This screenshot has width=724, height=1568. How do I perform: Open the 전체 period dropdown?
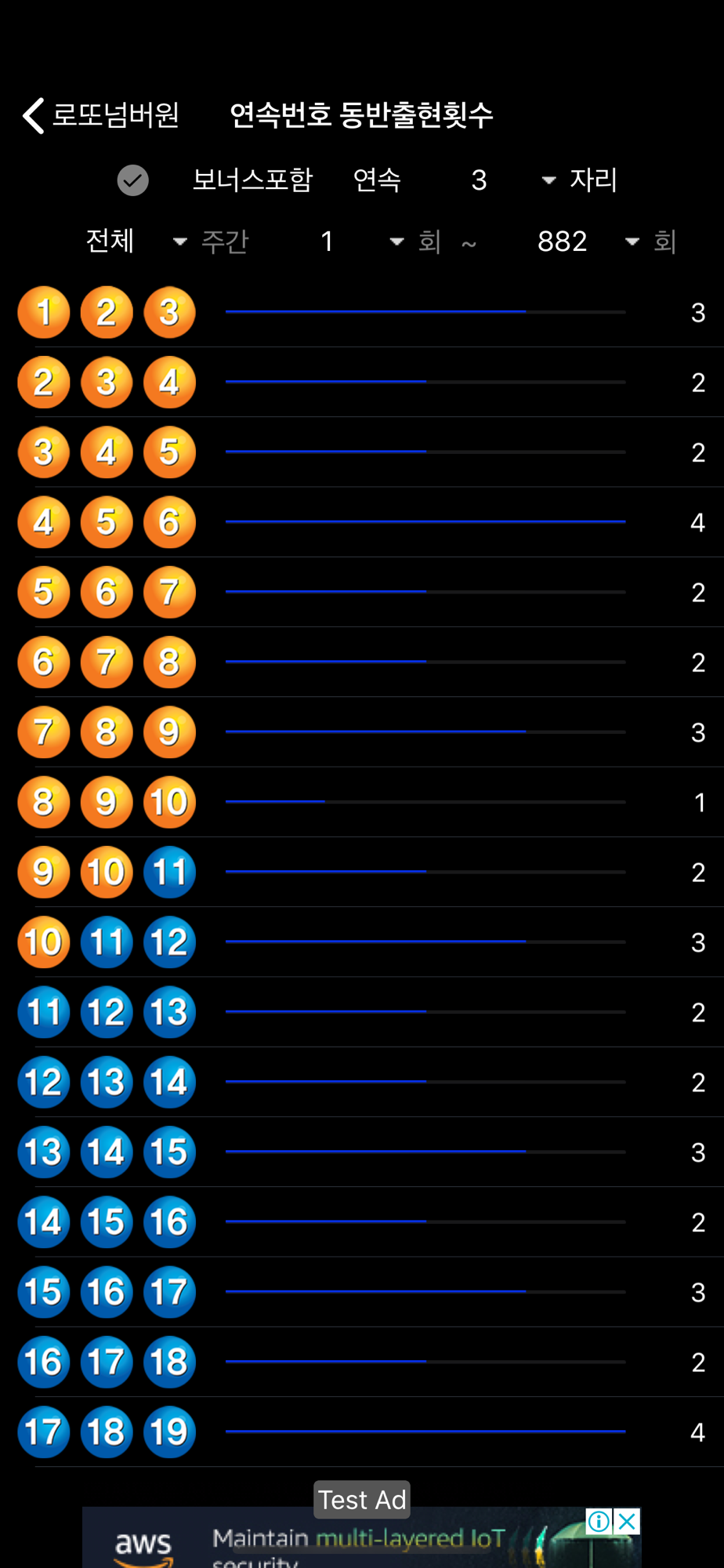[x=135, y=241]
